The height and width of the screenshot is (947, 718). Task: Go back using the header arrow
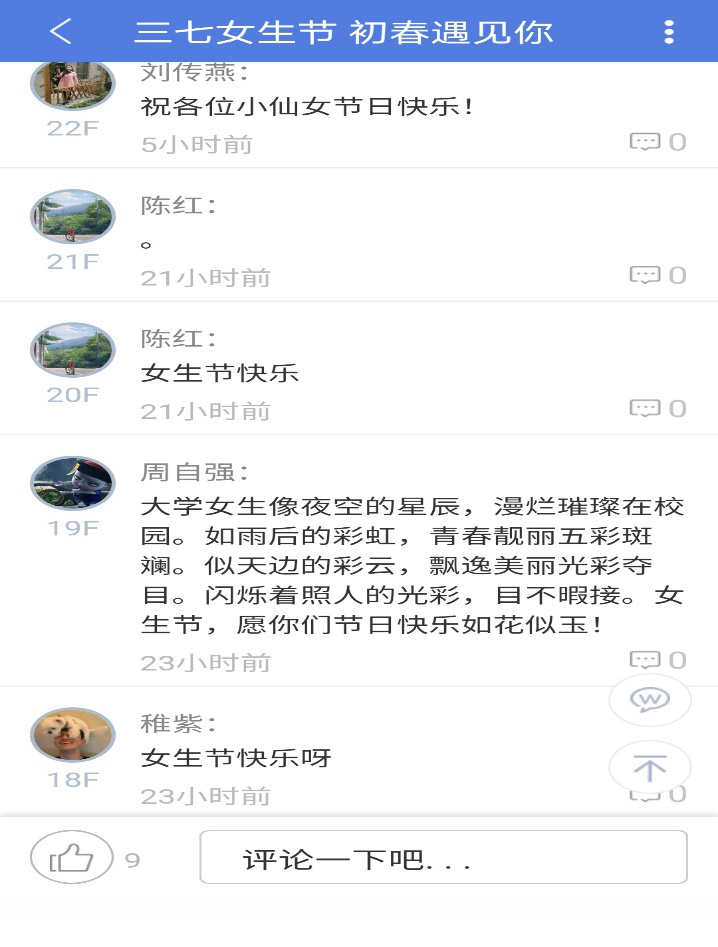pos(61,31)
